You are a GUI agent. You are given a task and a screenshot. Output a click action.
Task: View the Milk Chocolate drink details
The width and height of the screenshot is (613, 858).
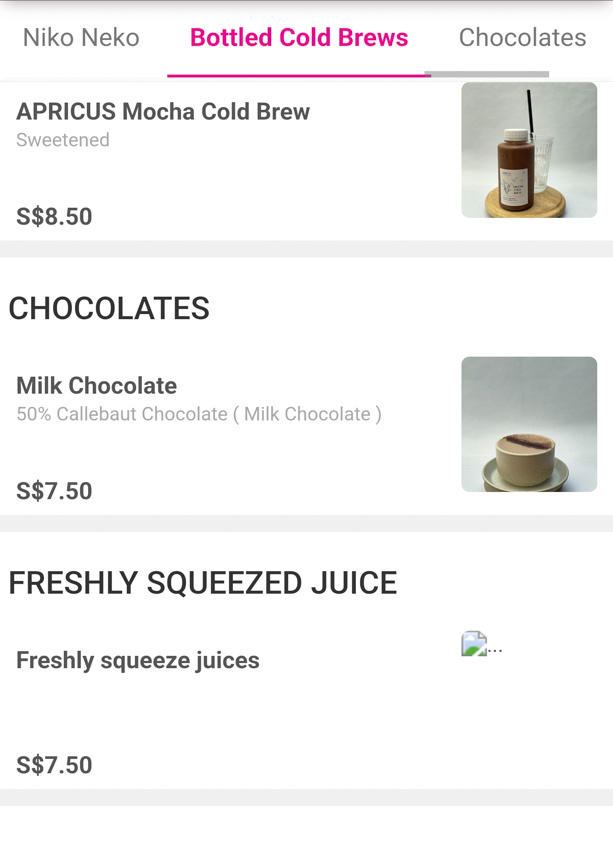point(97,386)
